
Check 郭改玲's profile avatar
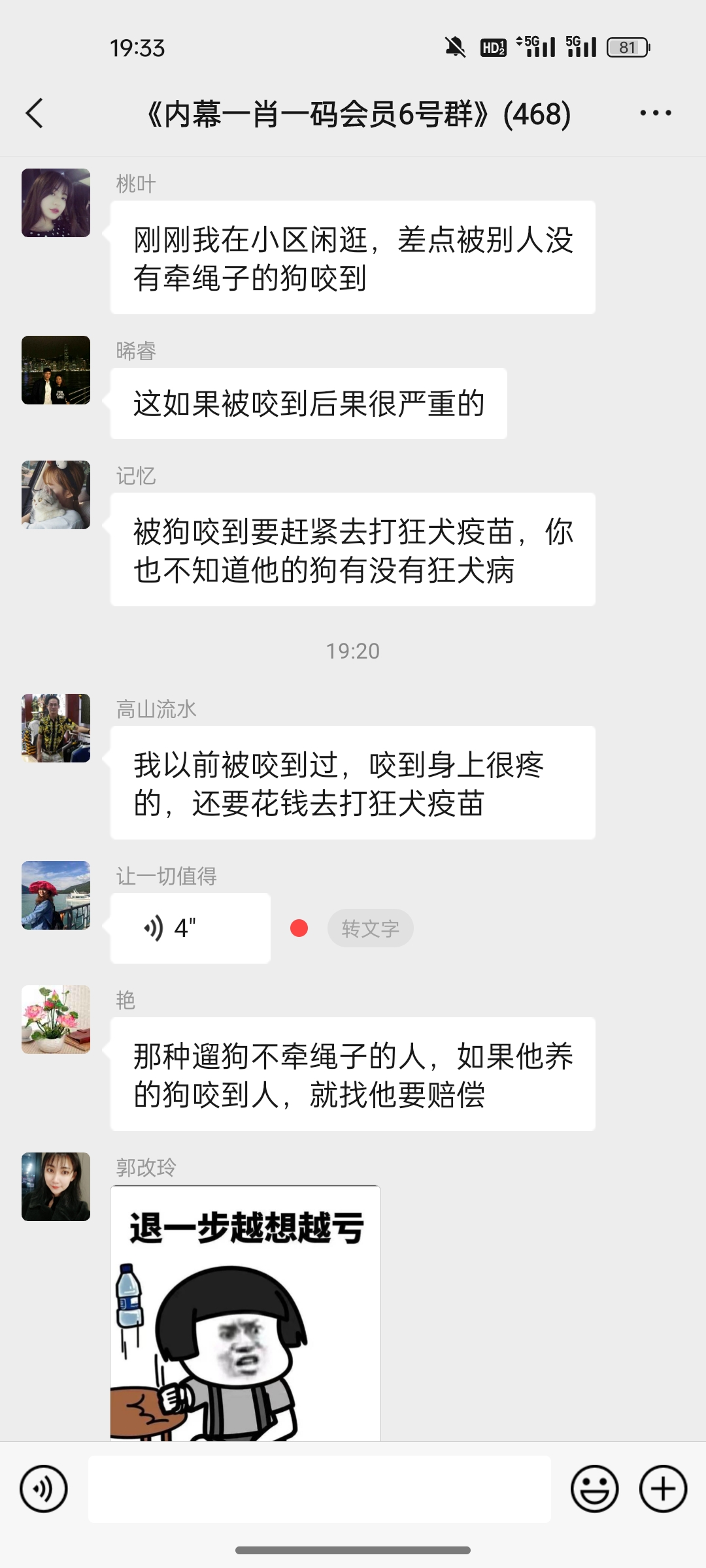pos(56,1186)
